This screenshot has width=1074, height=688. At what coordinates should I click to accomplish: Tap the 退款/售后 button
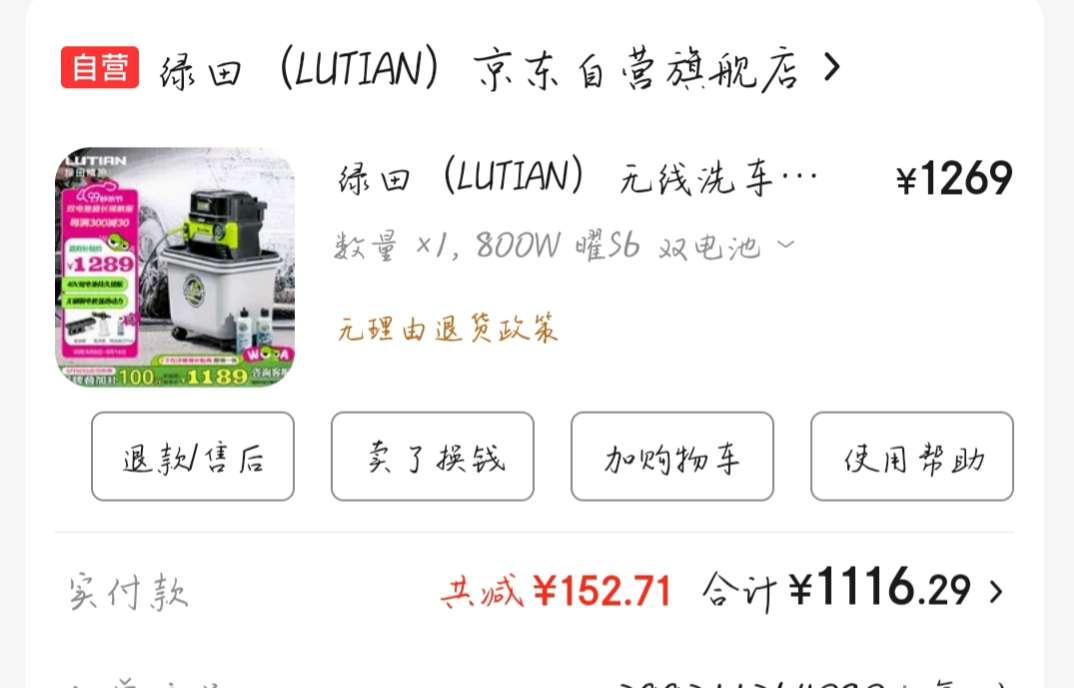tap(193, 457)
